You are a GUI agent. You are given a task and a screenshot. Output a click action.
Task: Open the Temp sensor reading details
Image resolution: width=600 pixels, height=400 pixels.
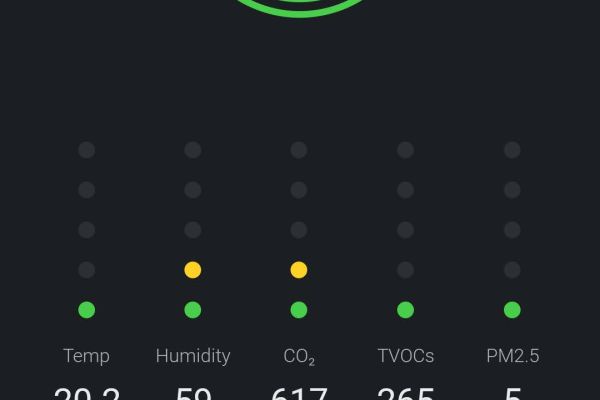tap(87, 356)
